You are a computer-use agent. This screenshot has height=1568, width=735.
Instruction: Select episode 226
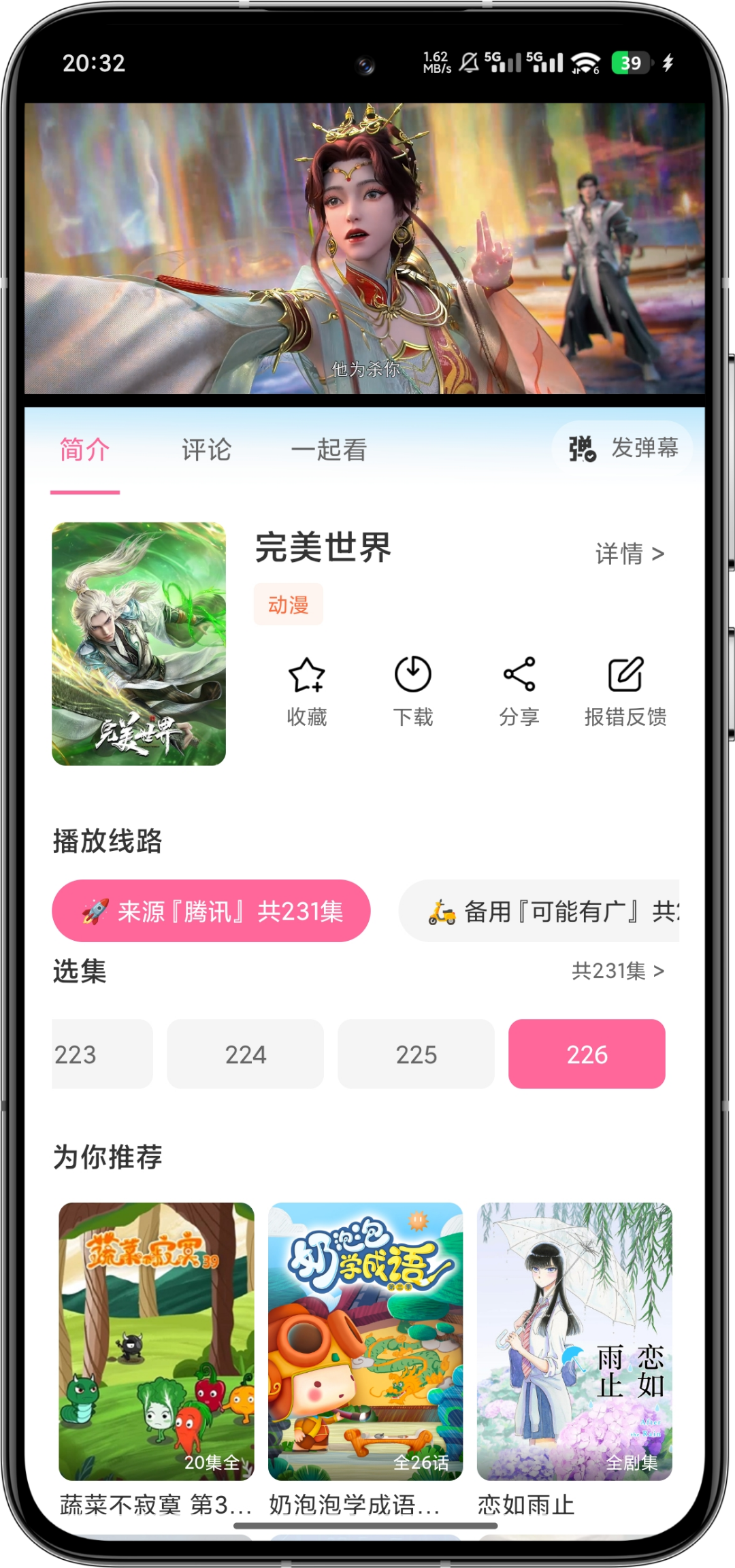click(587, 1054)
